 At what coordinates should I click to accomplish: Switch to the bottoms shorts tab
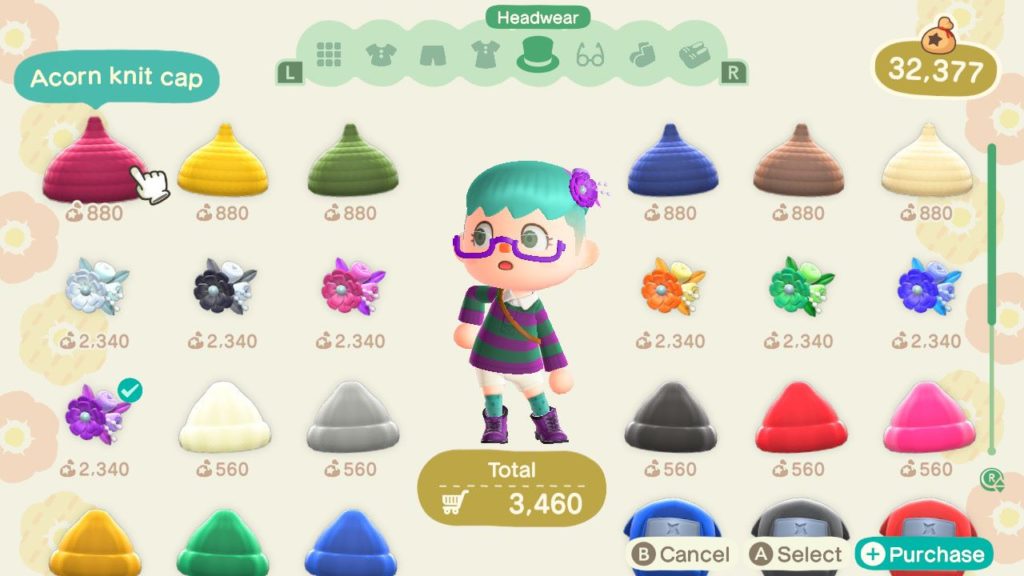432,55
